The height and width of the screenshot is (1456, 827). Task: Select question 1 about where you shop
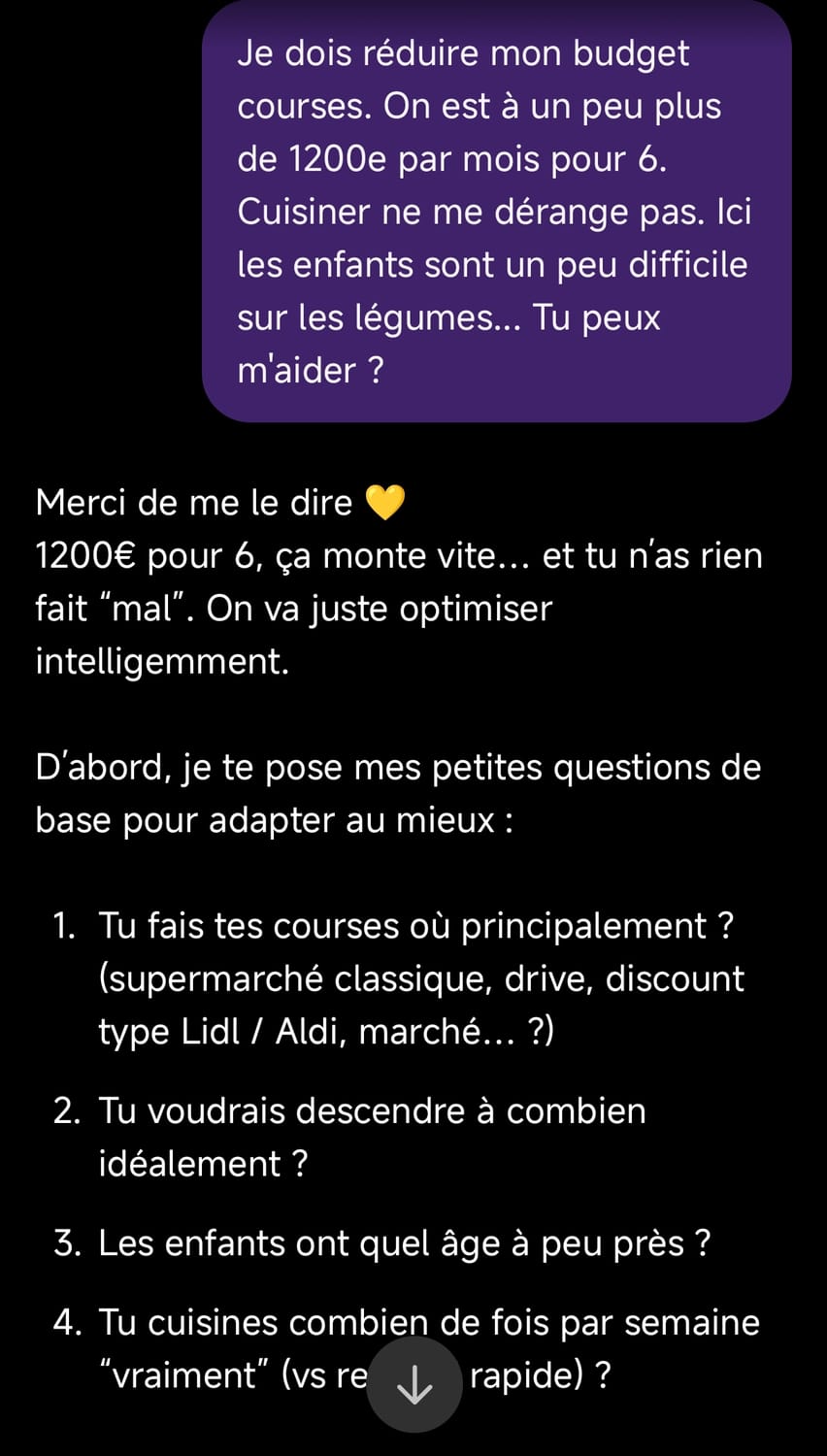tap(408, 977)
